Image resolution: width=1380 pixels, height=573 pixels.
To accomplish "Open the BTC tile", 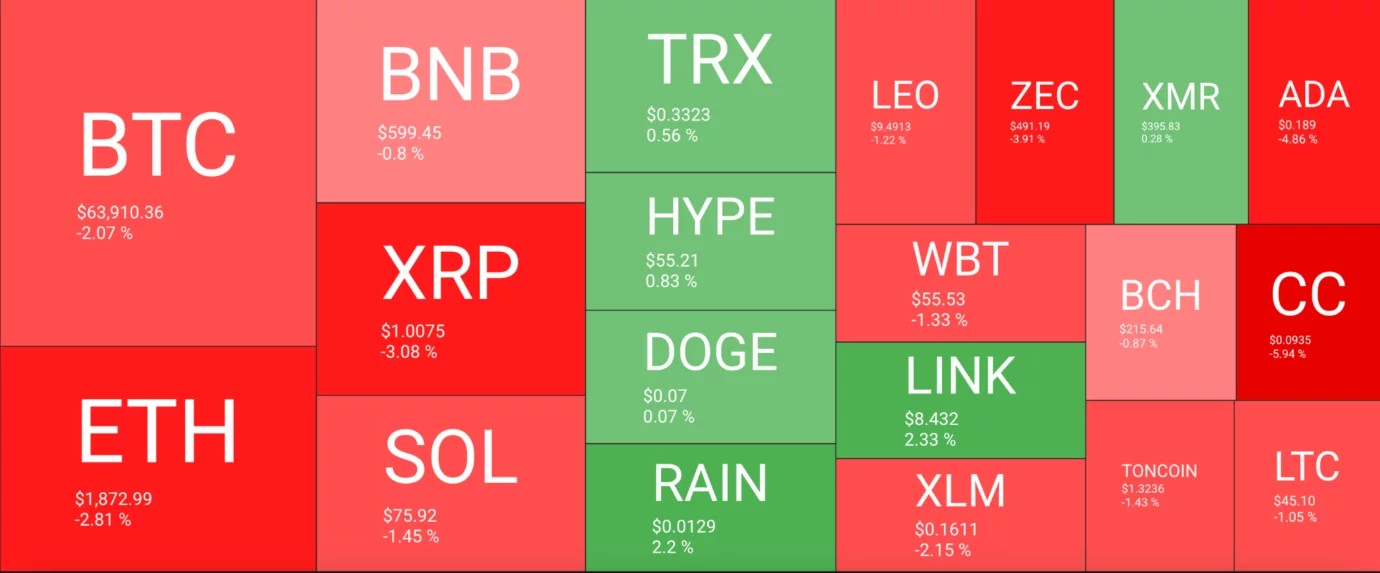I will click(x=158, y=173).
